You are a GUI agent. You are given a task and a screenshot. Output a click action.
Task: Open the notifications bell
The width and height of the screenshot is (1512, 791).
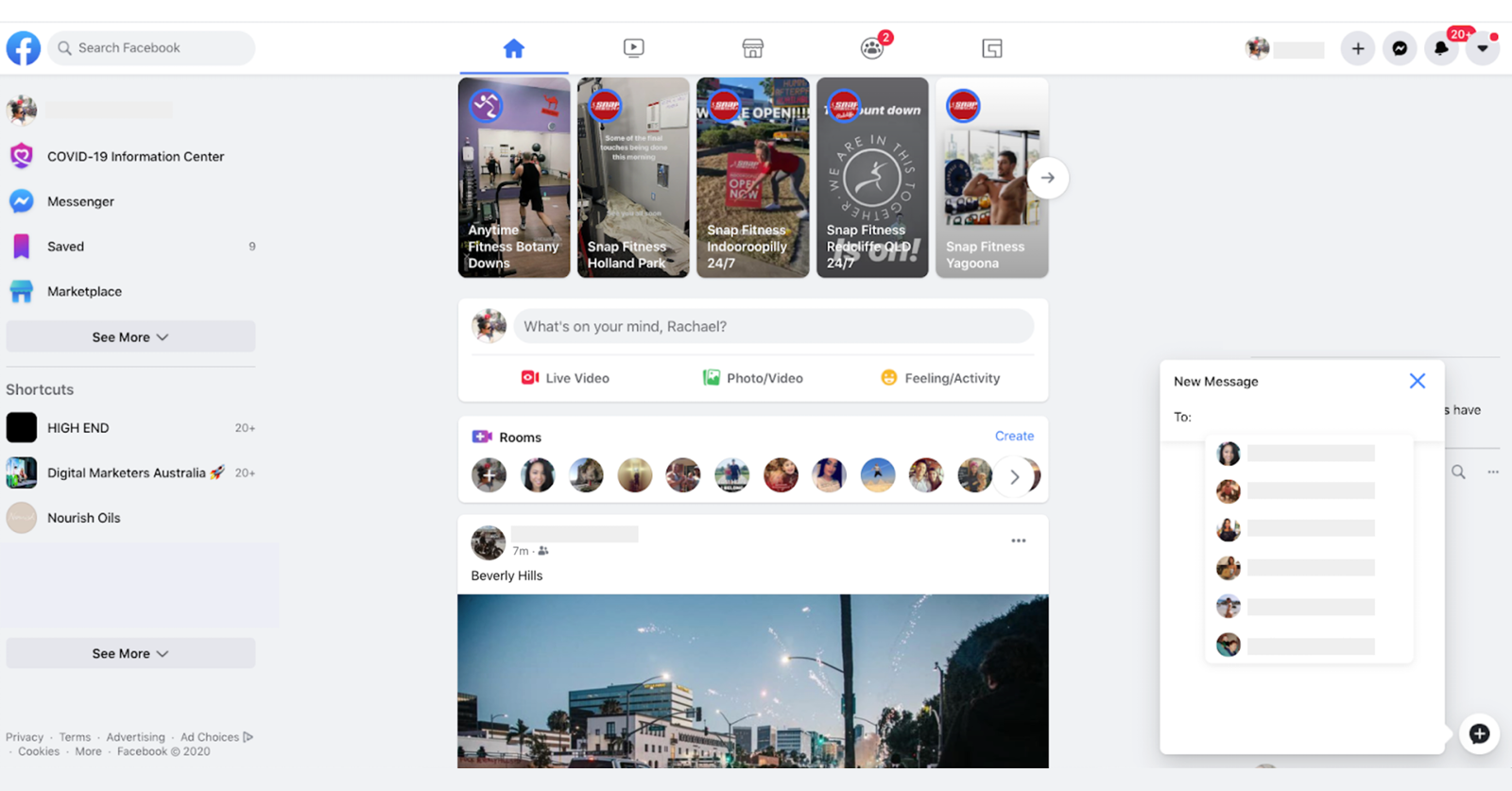[1441, 48]
